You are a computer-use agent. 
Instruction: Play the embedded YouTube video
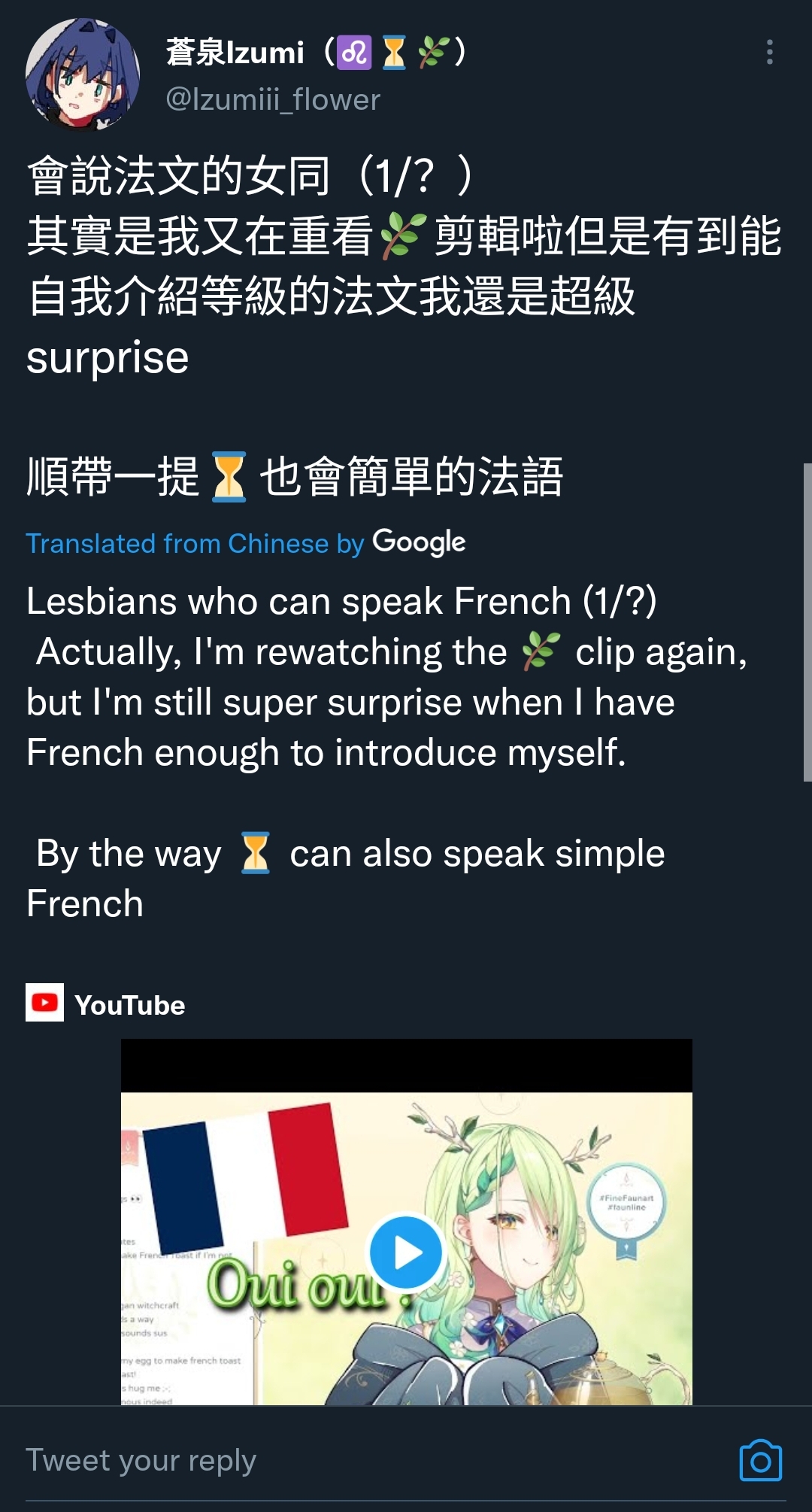pos(406,1252)
